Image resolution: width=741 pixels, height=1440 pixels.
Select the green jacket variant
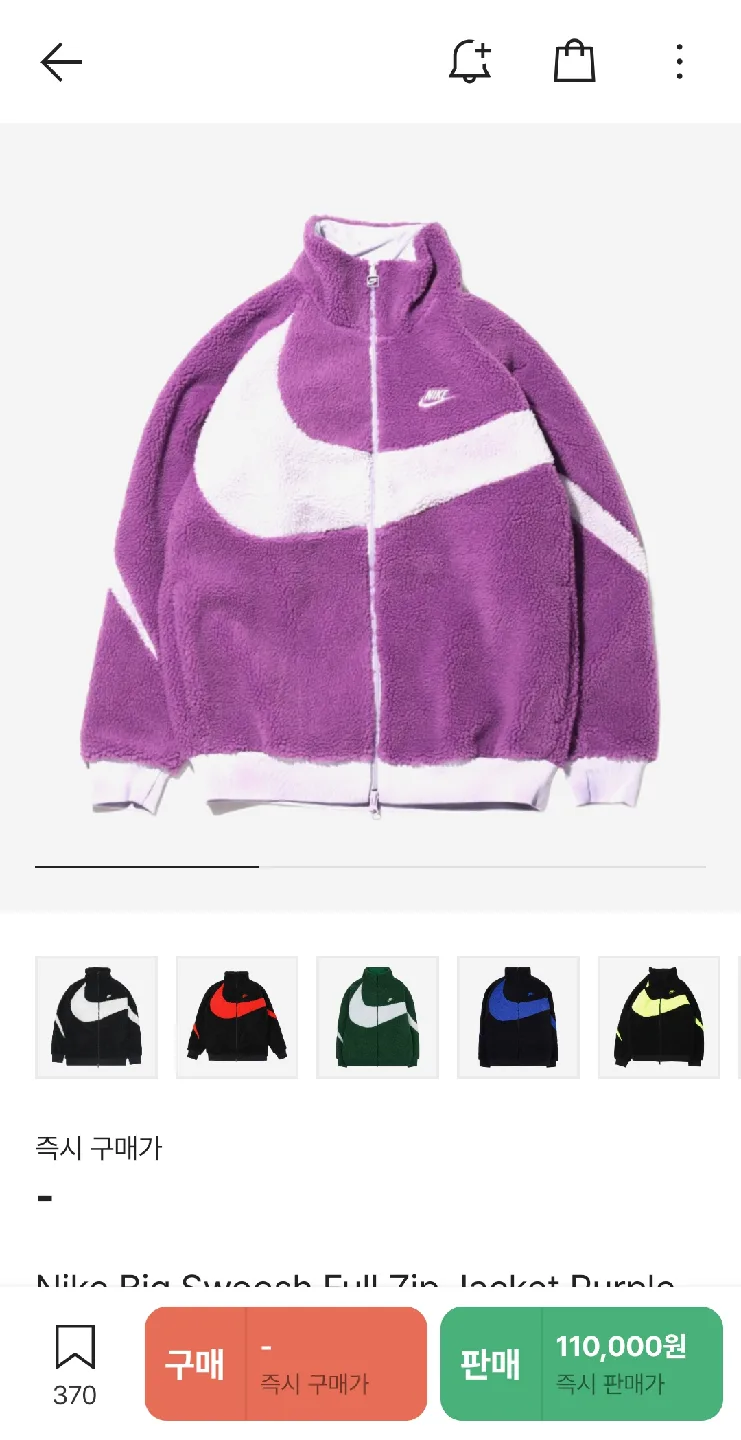[x=378, y=1017]
